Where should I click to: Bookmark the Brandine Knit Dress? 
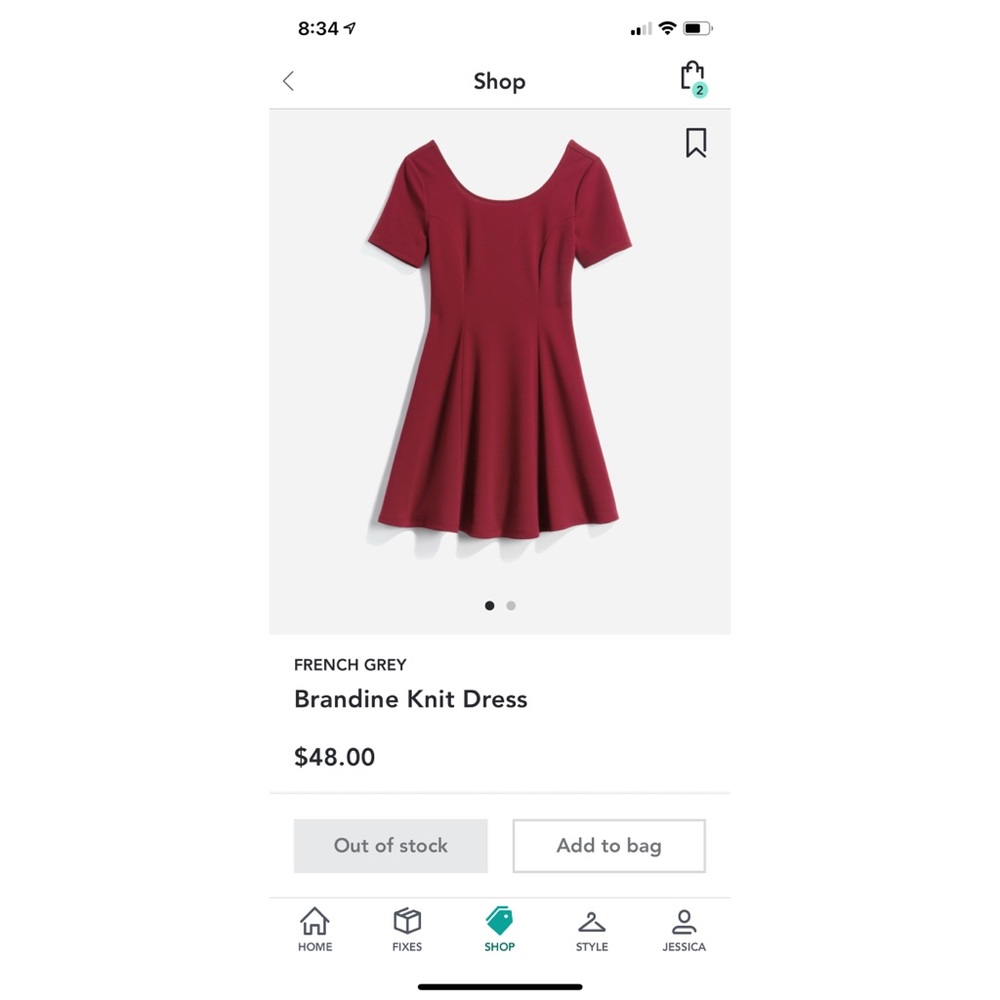tap(696, 143)
